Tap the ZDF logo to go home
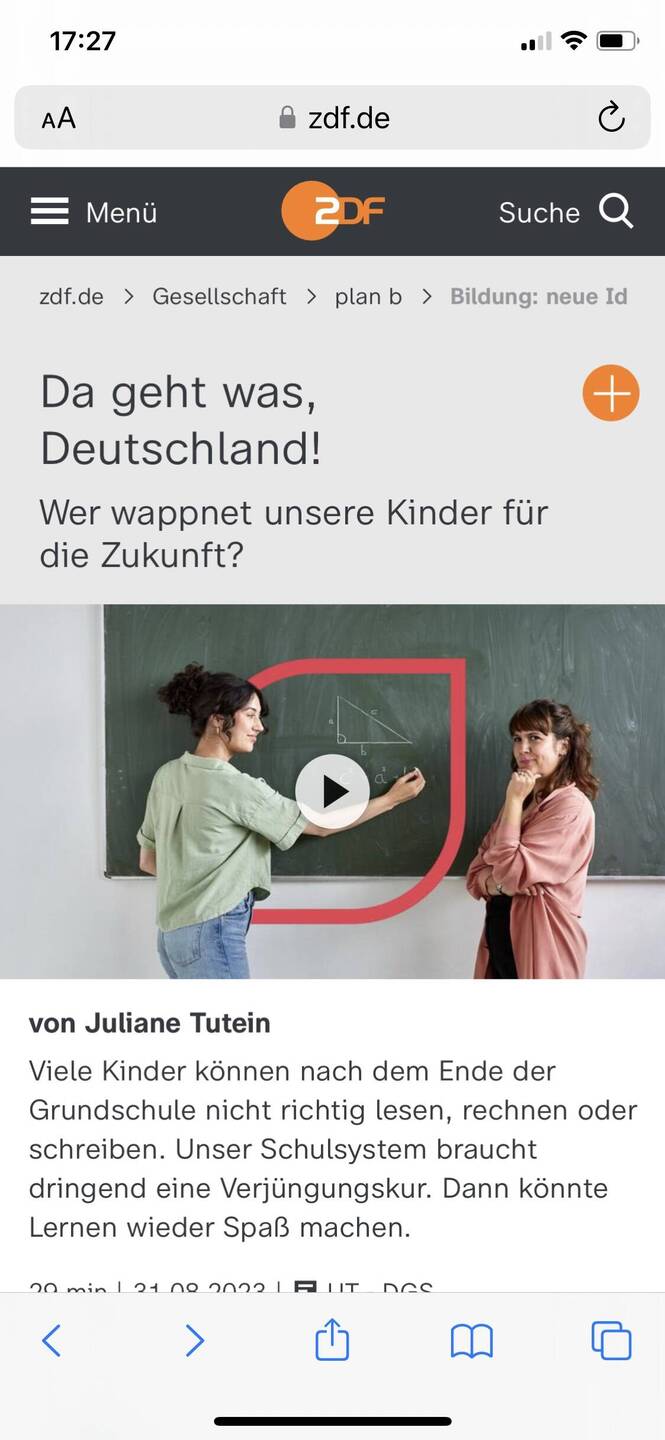 332,211
